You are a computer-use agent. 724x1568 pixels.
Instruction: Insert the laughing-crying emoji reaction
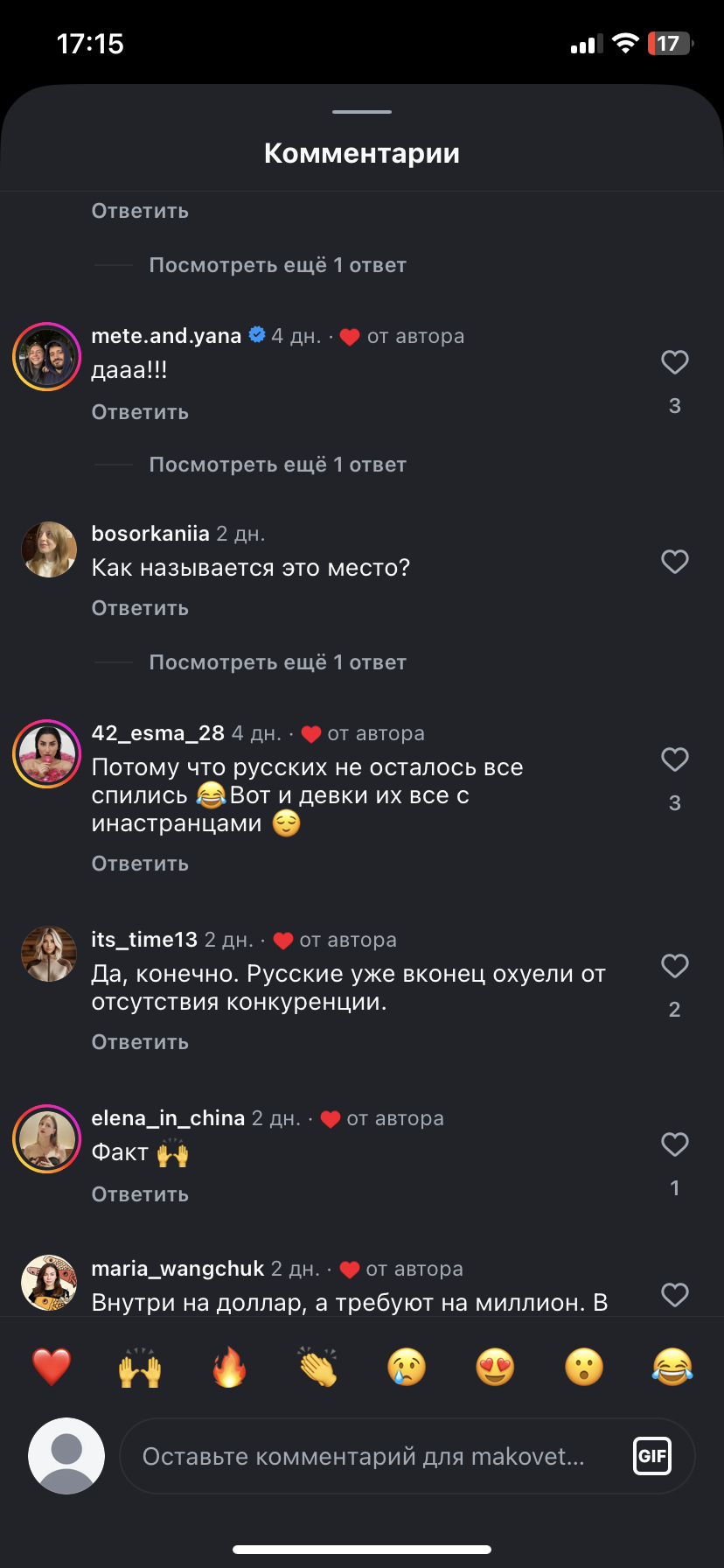[672, 1367]
